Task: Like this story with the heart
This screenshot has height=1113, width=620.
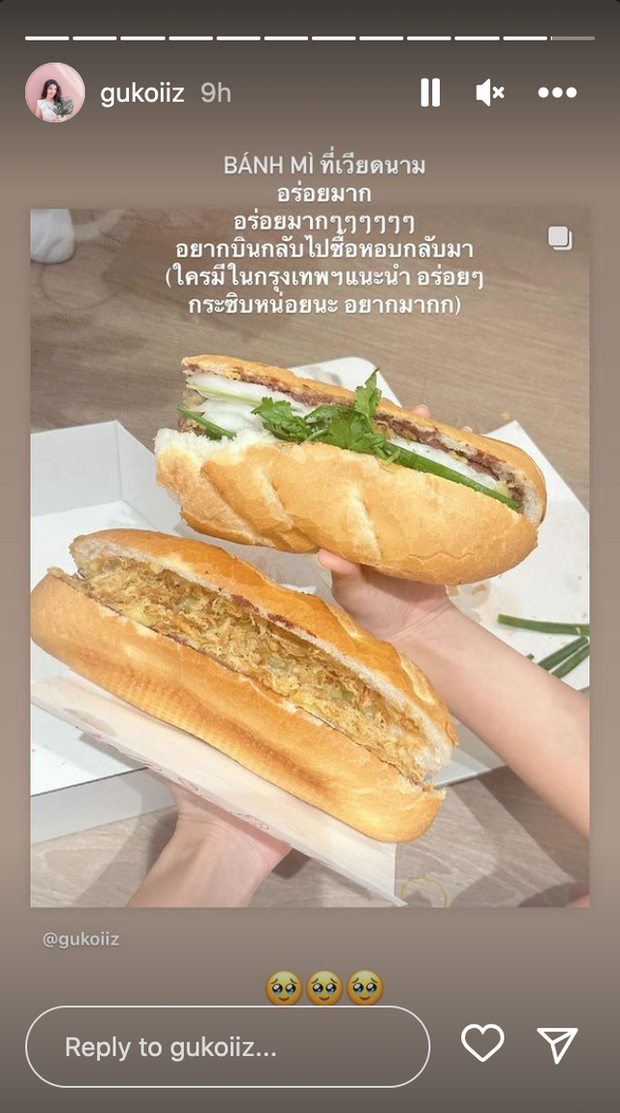Action: tap(482, 1045)
